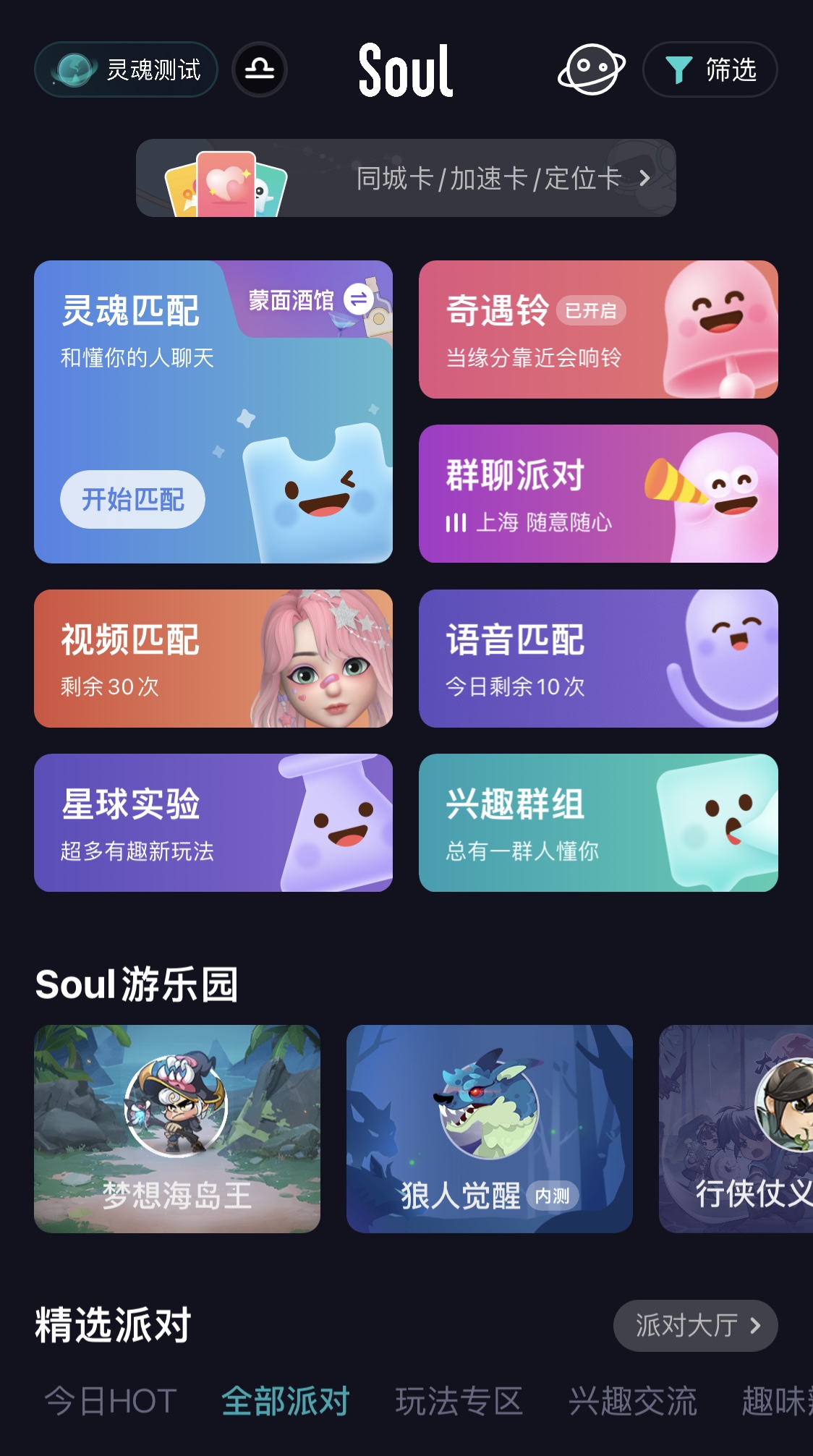Tap the Libra zodiac sign icon

pos(260,69)
